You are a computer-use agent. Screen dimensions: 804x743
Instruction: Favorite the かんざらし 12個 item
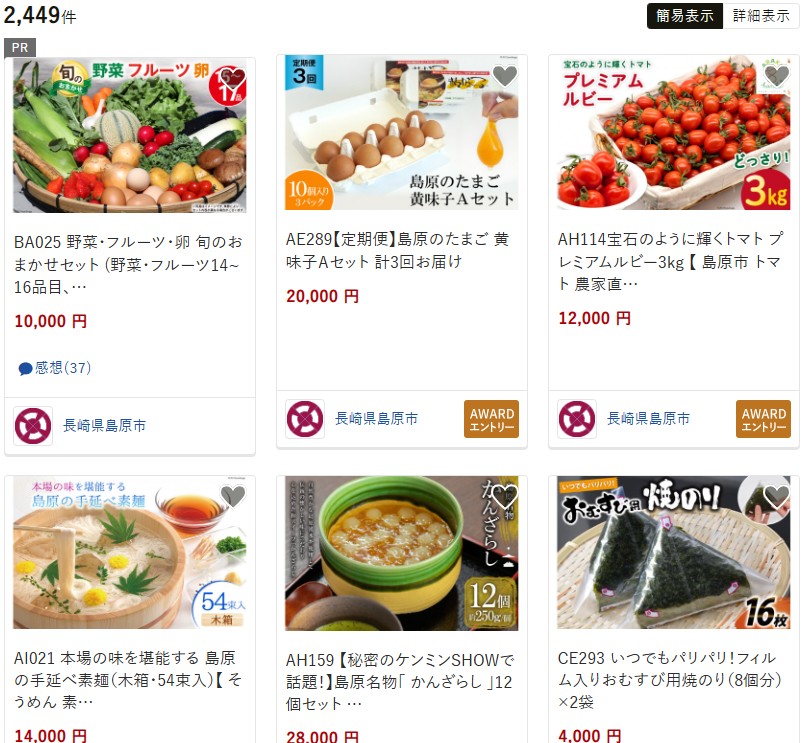tap(504, 496)
